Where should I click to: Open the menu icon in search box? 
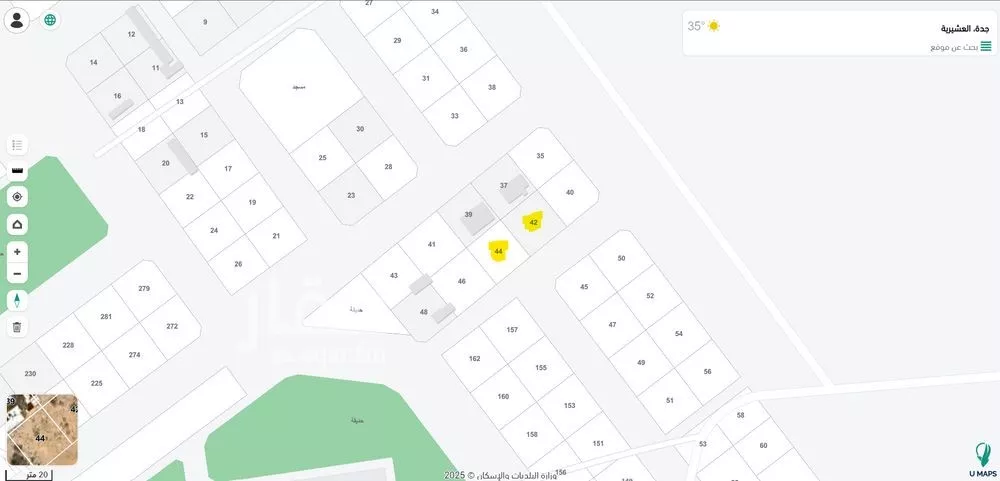click(986, 47)
